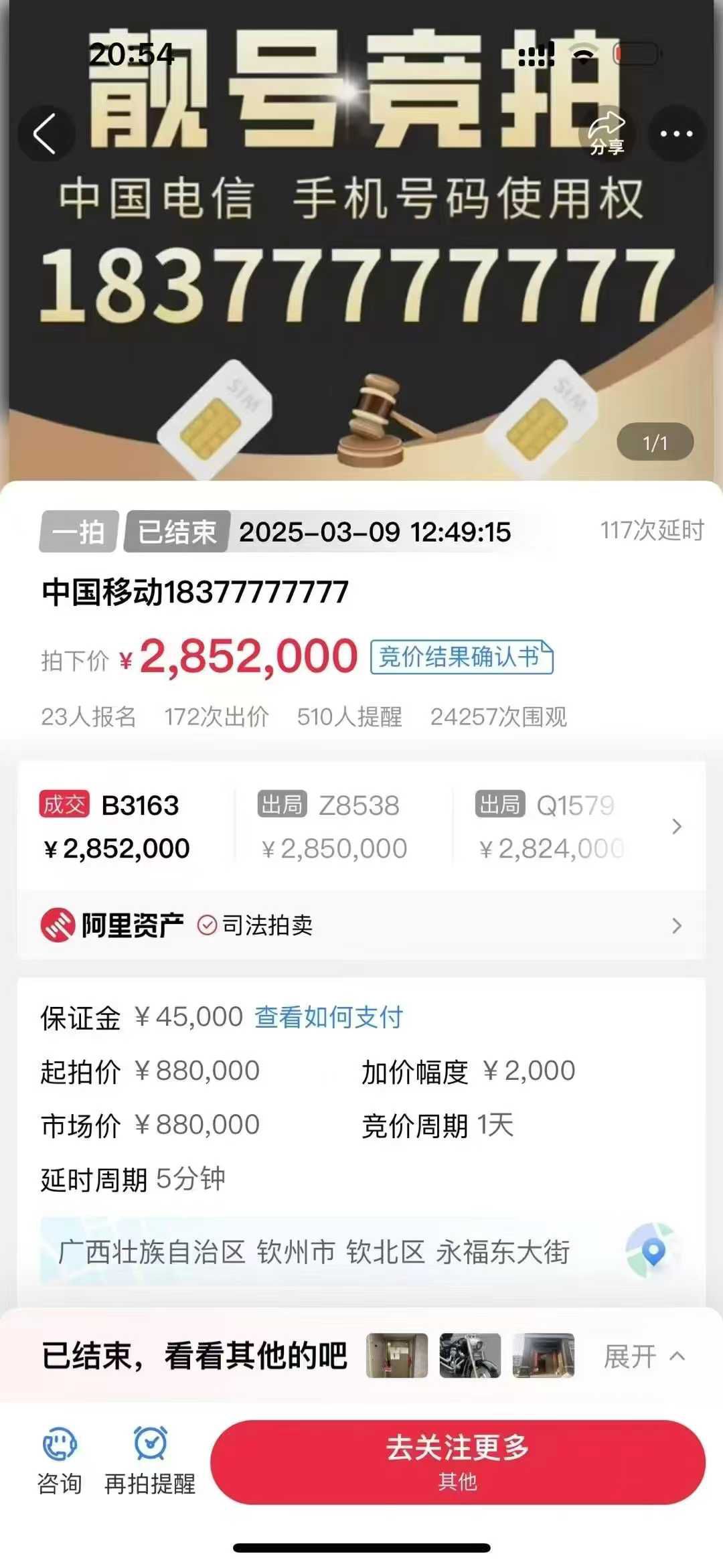Open the map location pin icon
Viewport: 723px width, 1568px height.
click(650, 1250)
